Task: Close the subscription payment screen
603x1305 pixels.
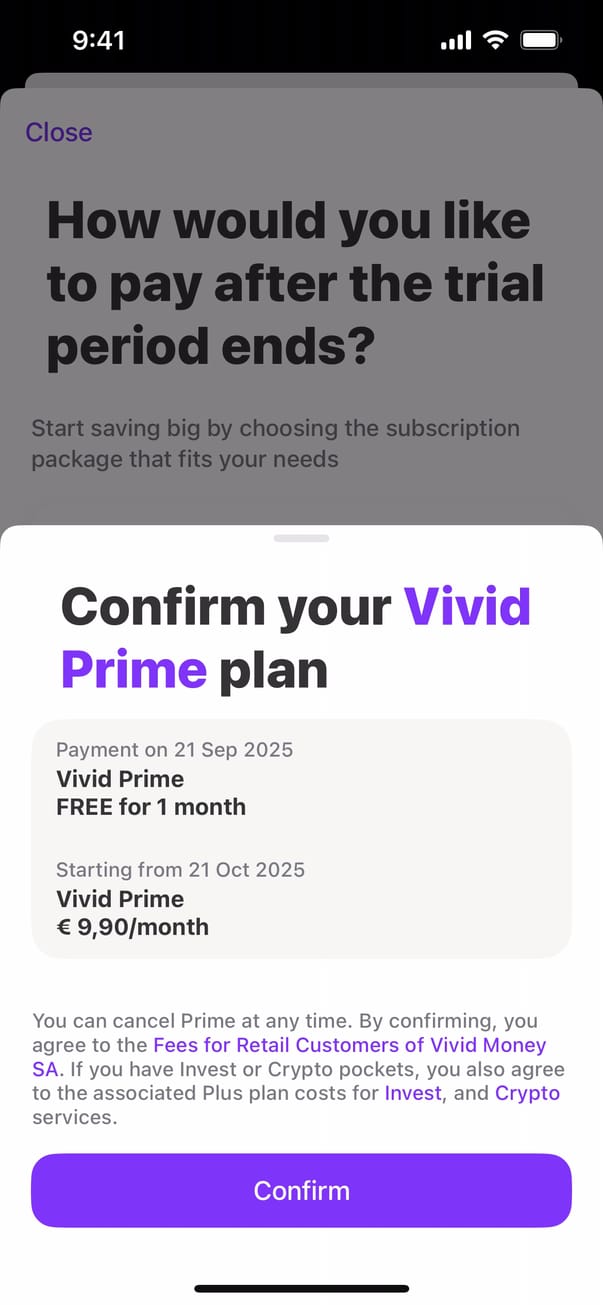Action: point(59,132)
